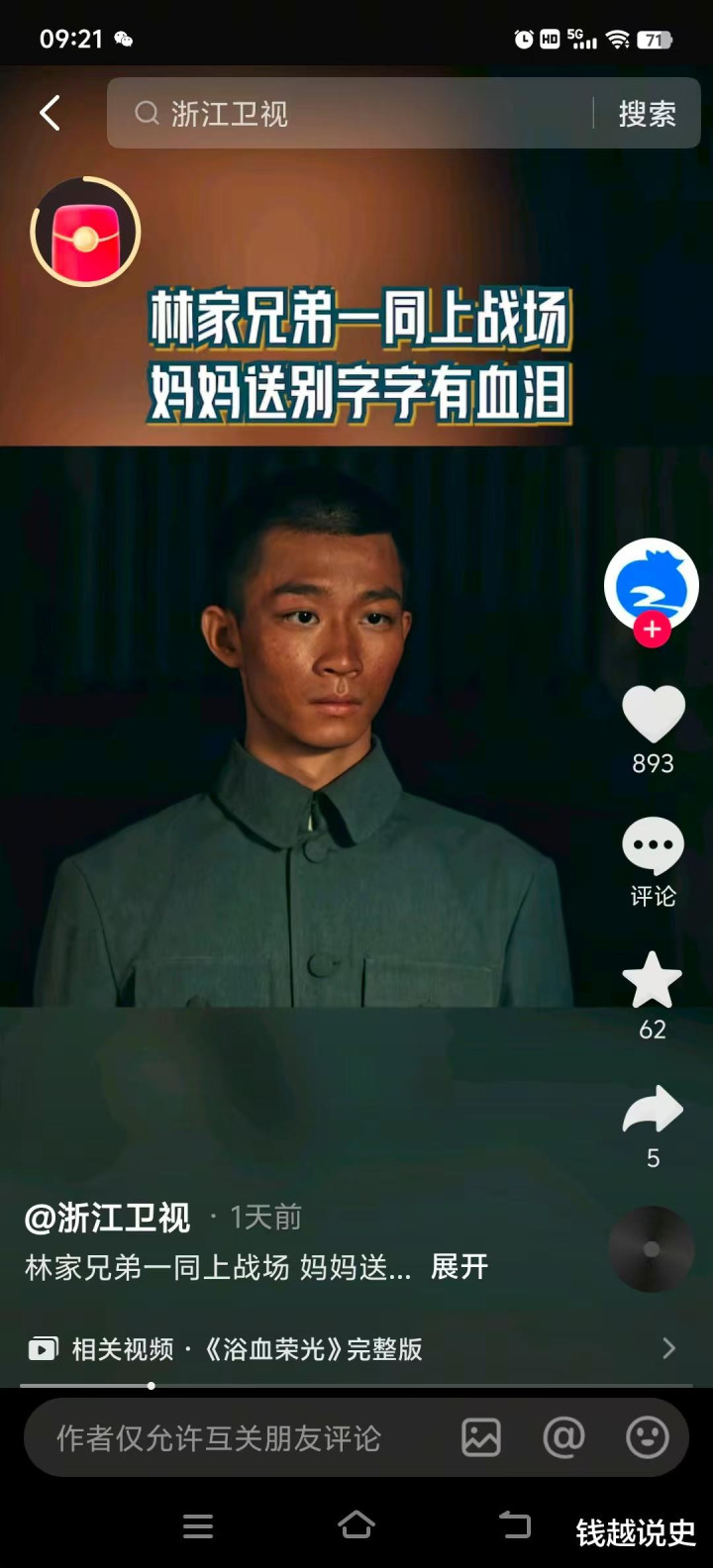Open system recent apps menu
The width and height of the screenshot is (713, 1568).
point(198,1526)
